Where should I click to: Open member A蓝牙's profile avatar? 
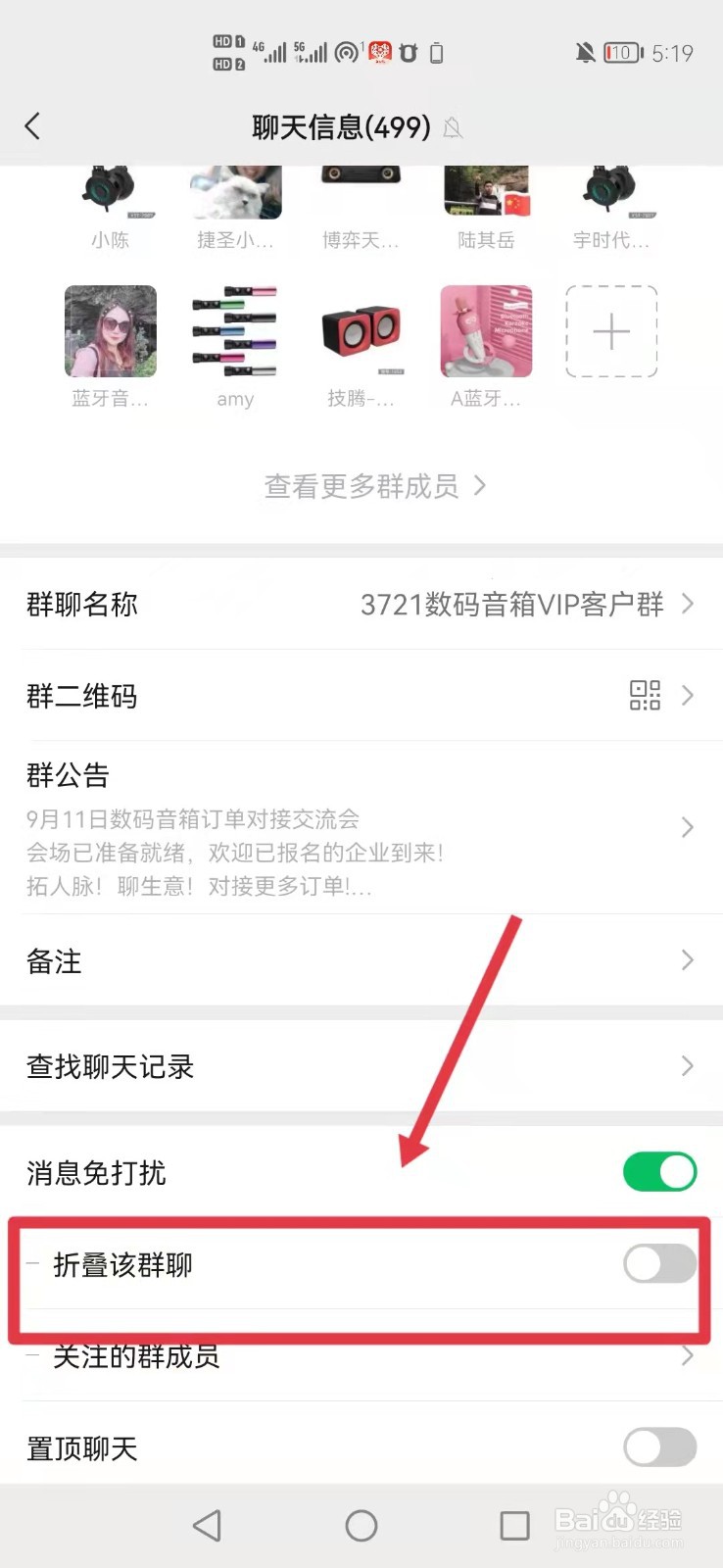tap(486, 330)
